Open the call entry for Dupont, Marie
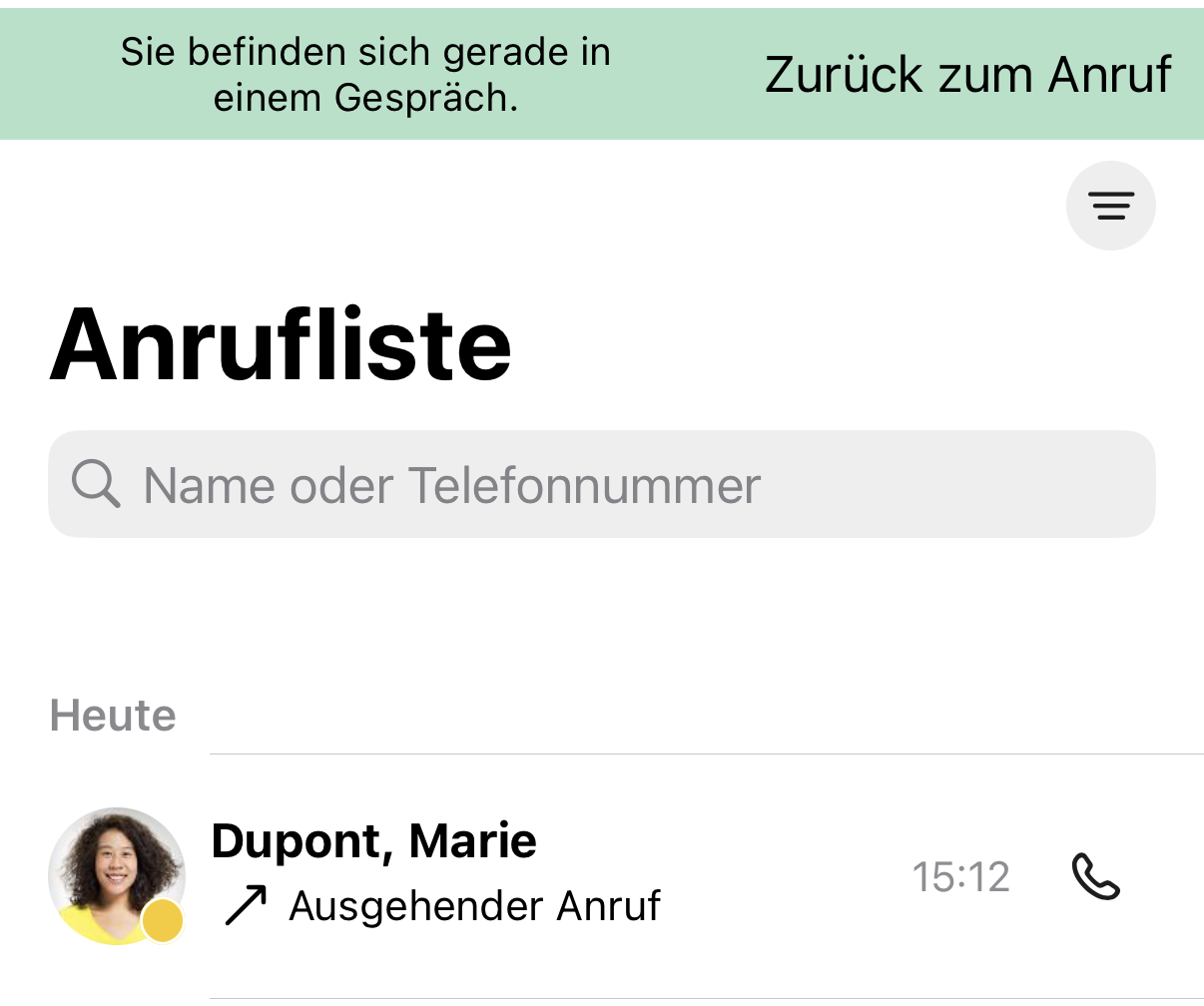 point(602,876)
